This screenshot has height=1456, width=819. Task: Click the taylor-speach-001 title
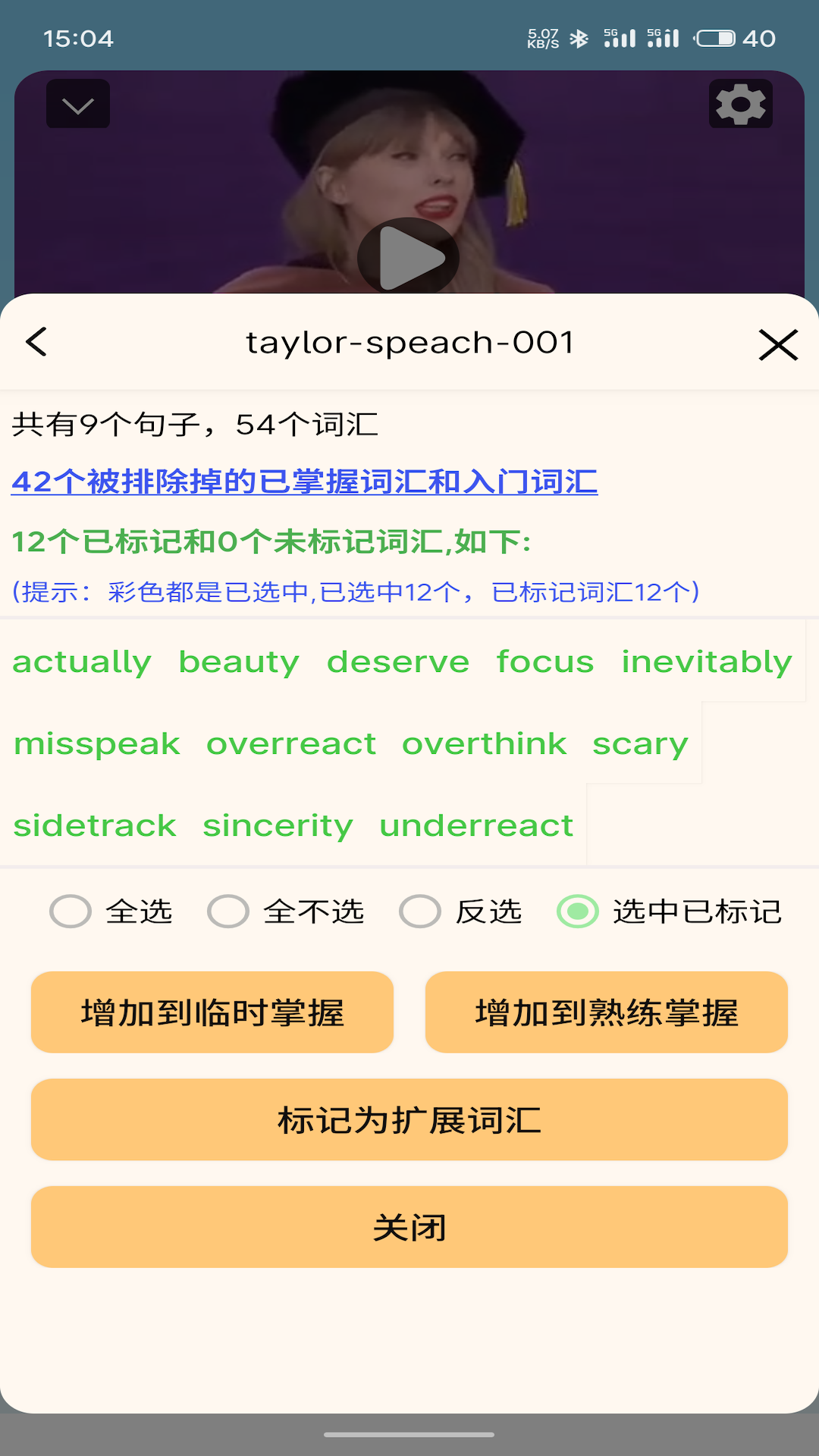coord(409,342)
